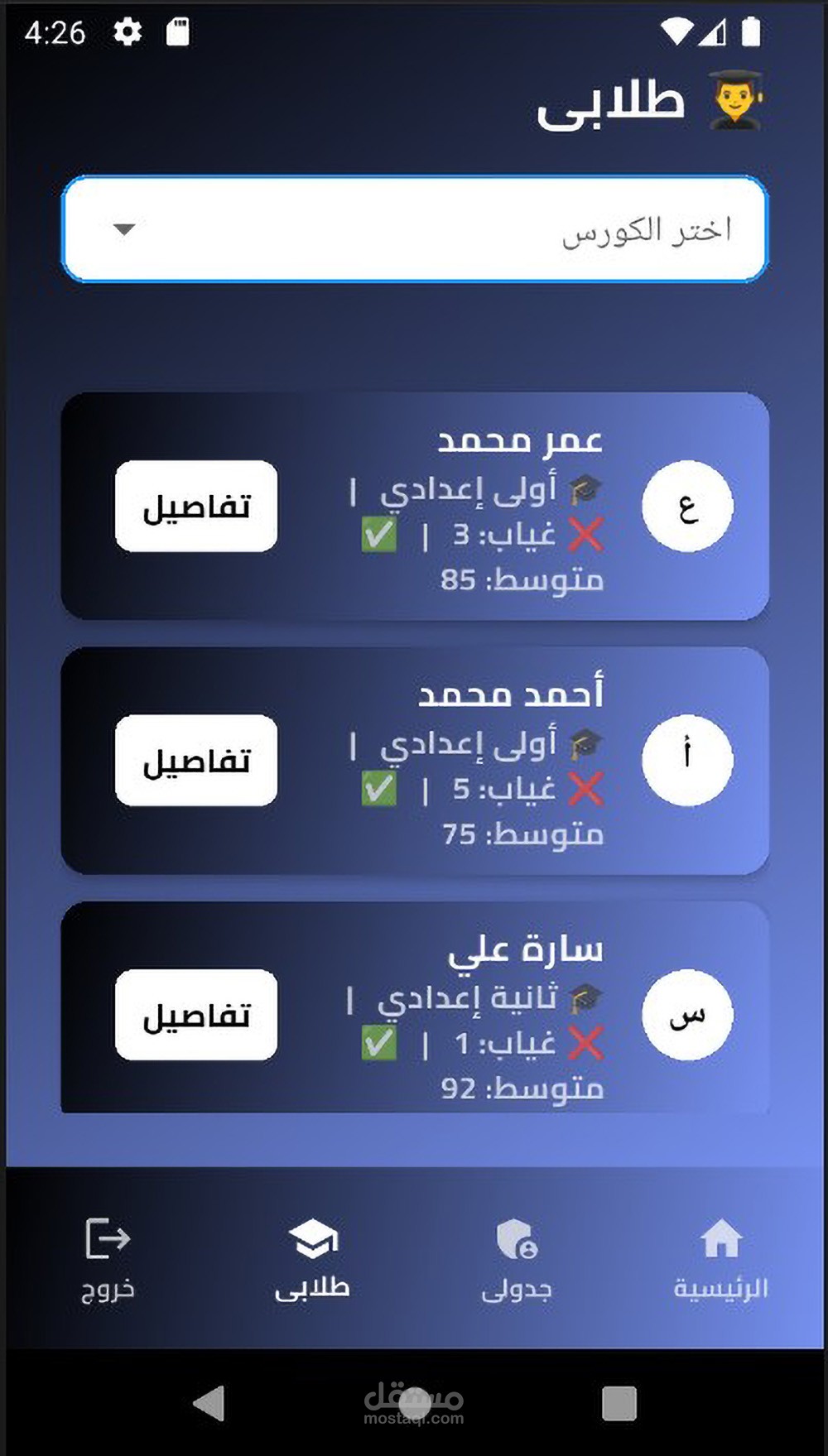Viewport: 828px width, 1456px height.
Task: Switch to the الرئيسية home tab
Action: coord(720,1258)
